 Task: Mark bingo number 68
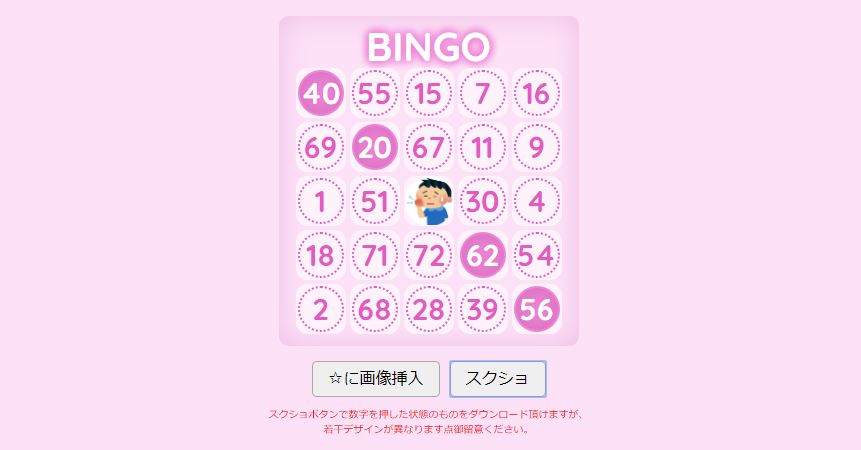click(x=374, y=310)
